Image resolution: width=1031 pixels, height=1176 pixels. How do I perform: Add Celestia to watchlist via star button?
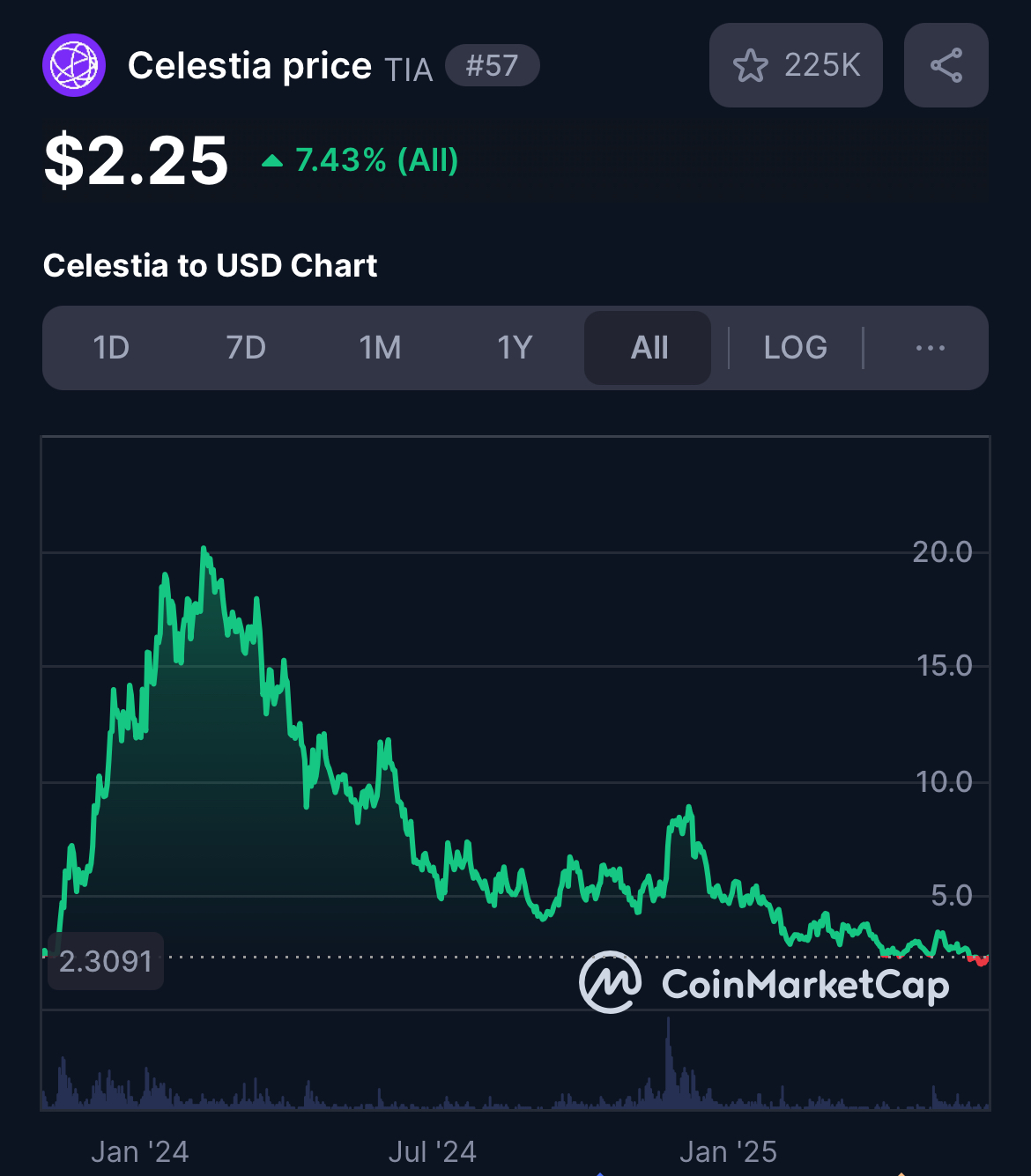click(x=795, y=65)
